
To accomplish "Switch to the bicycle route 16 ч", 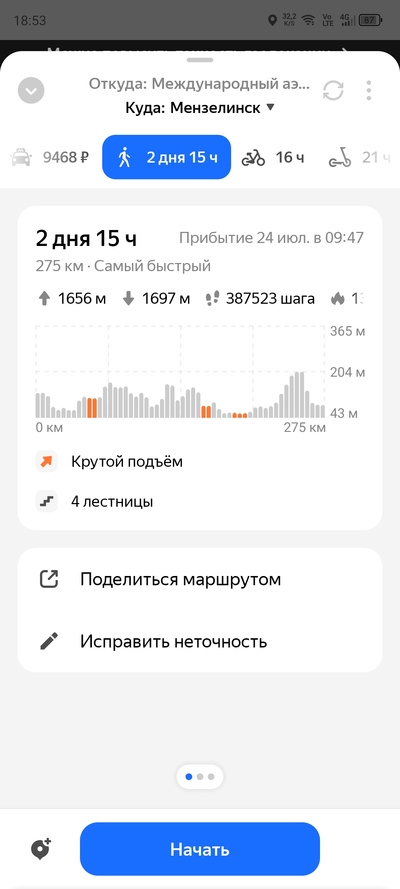I will [x=273, y=157].
